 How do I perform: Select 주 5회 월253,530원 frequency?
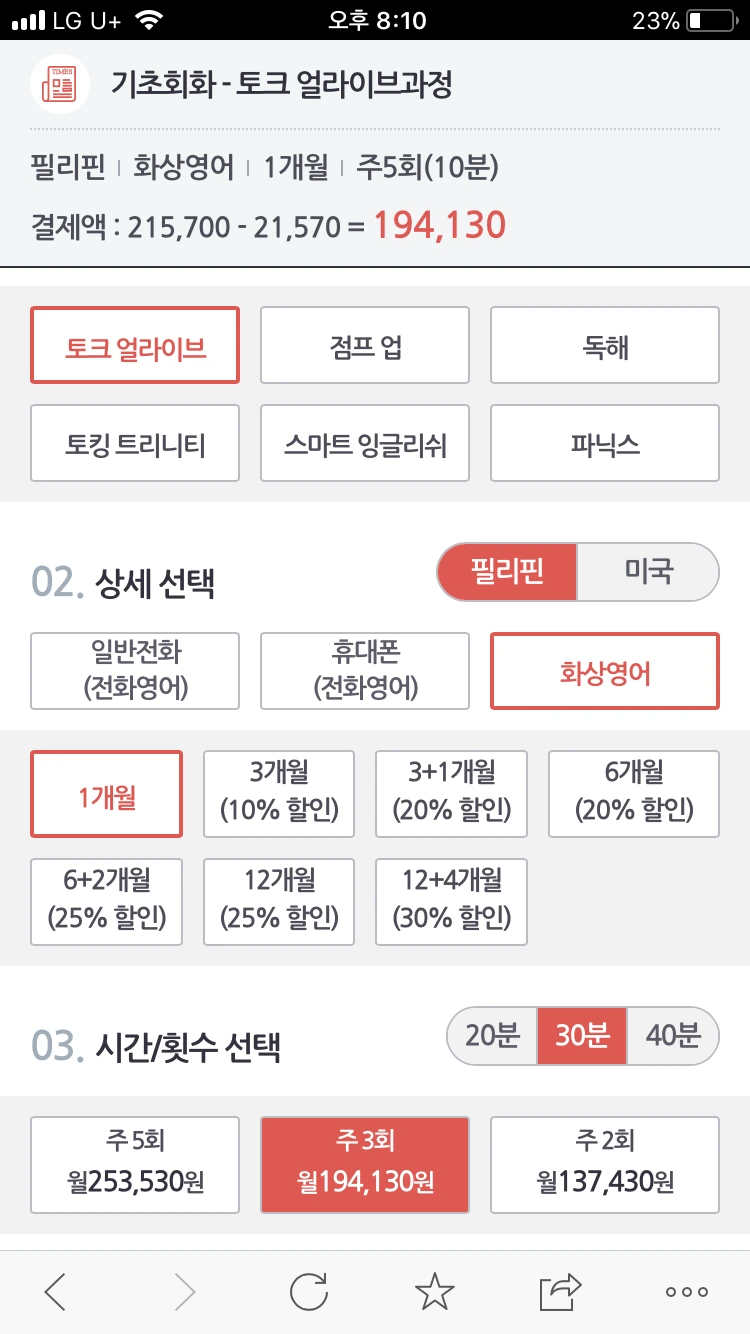point(134,1163)
